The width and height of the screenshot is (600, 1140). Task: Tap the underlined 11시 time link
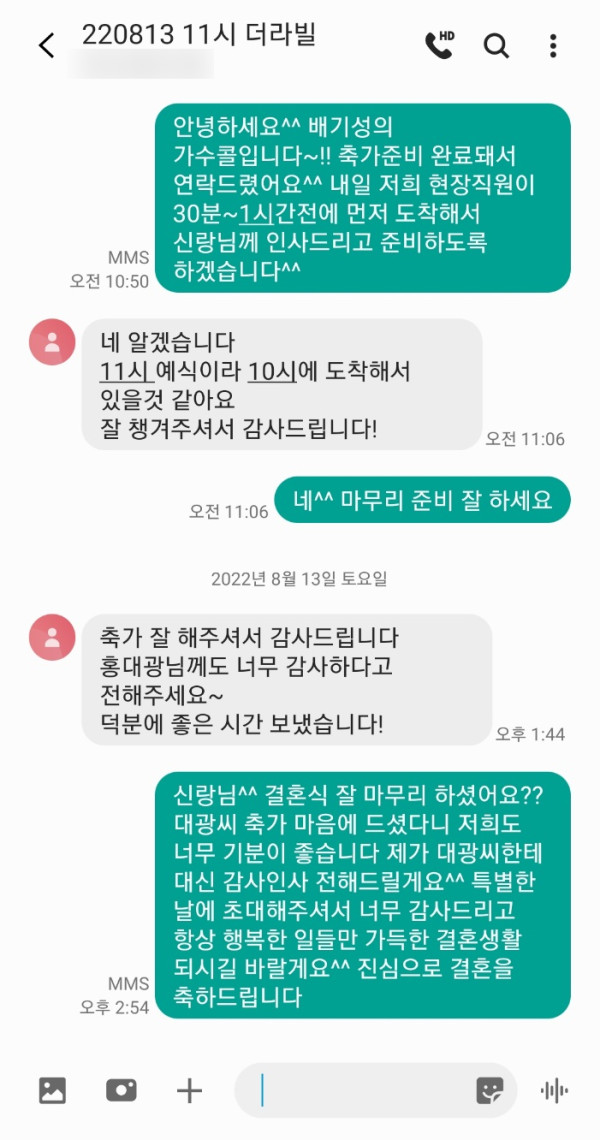pos(125,372)
